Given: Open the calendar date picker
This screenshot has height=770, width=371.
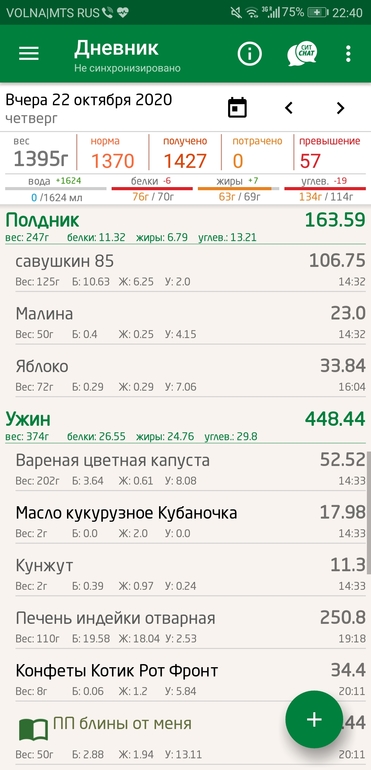Looking at the screenshot, I should pyautogui.click(x=237, y=108).
